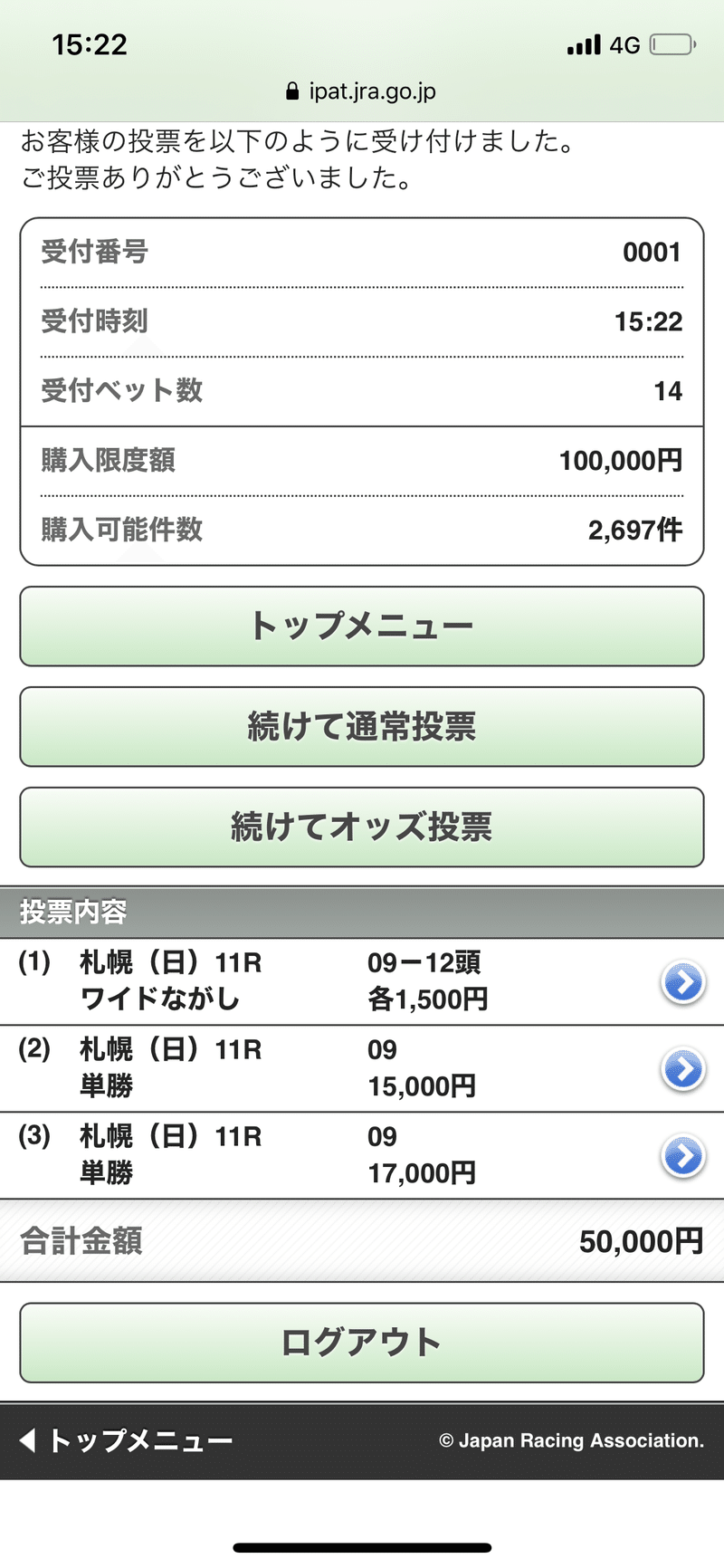Open the 単勝 17,000円 bet details

point(682,1156)
